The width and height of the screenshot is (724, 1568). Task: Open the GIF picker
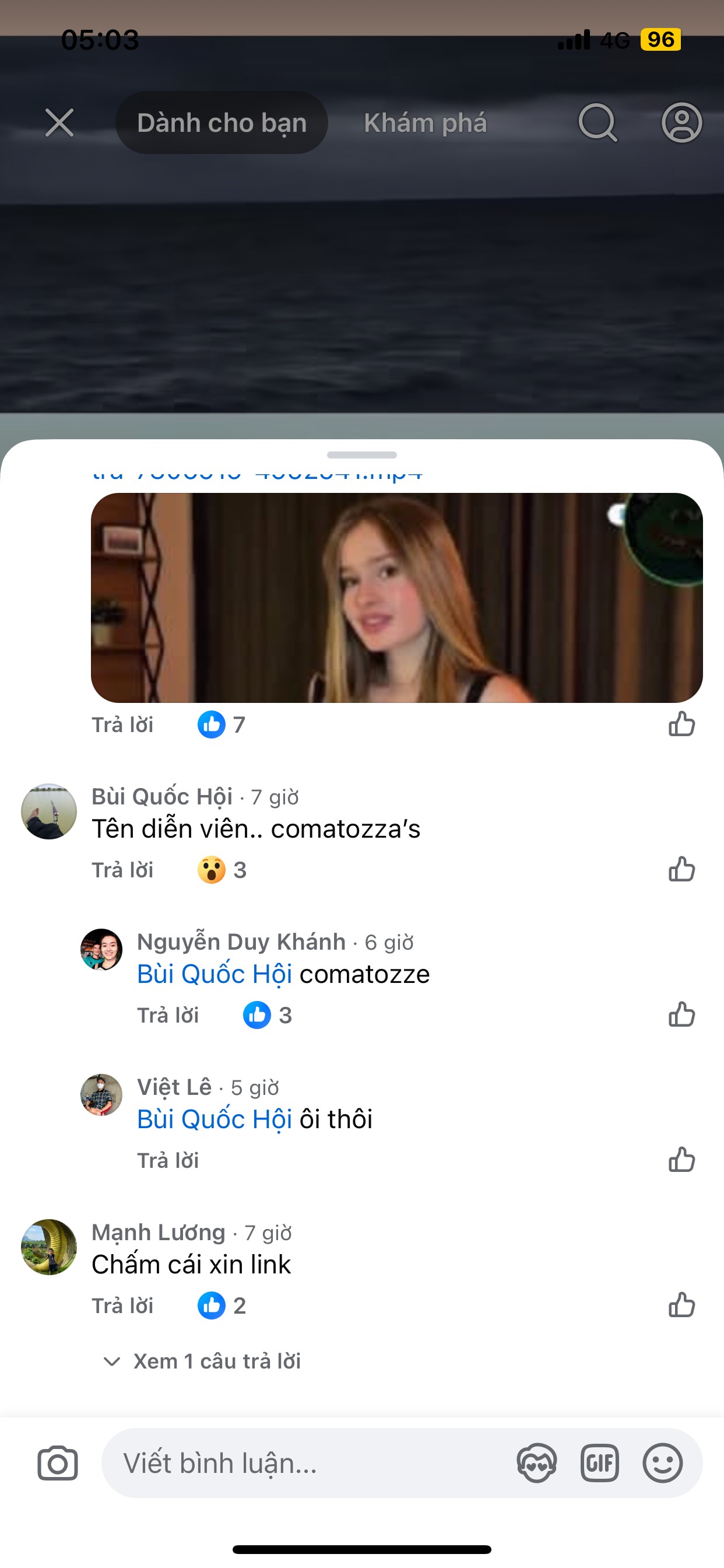coord(599,1464)
